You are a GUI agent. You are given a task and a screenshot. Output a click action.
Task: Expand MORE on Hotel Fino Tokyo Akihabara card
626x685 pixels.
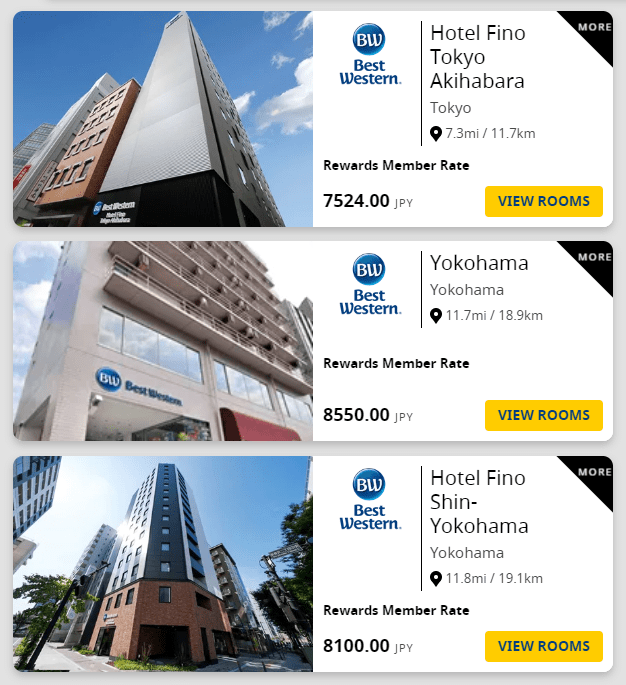click(595, 27)
